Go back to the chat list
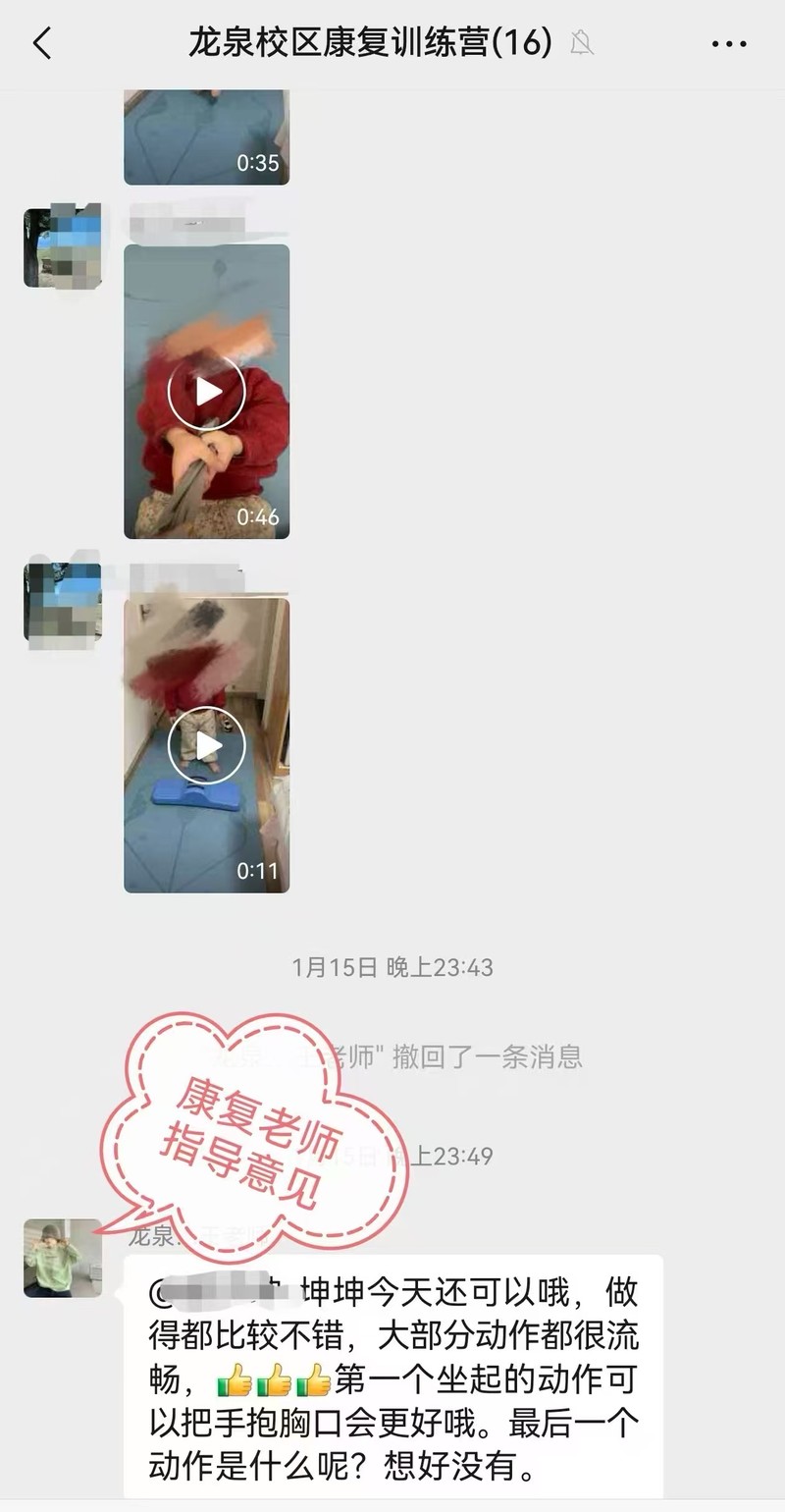Screen dimensions: 785x1512 [x=41, y=43]
